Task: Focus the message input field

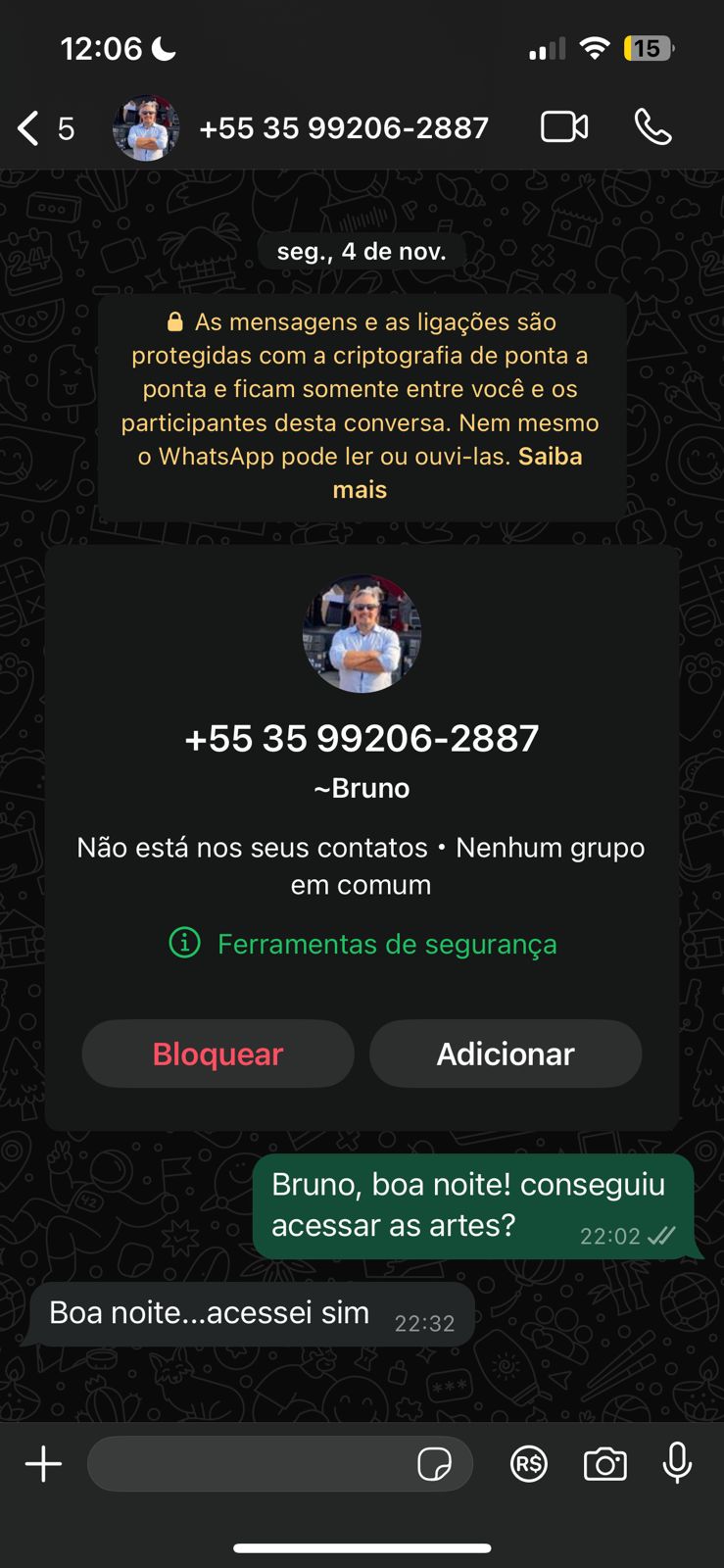Action: pyautogui.click(x=250, y=1464)
